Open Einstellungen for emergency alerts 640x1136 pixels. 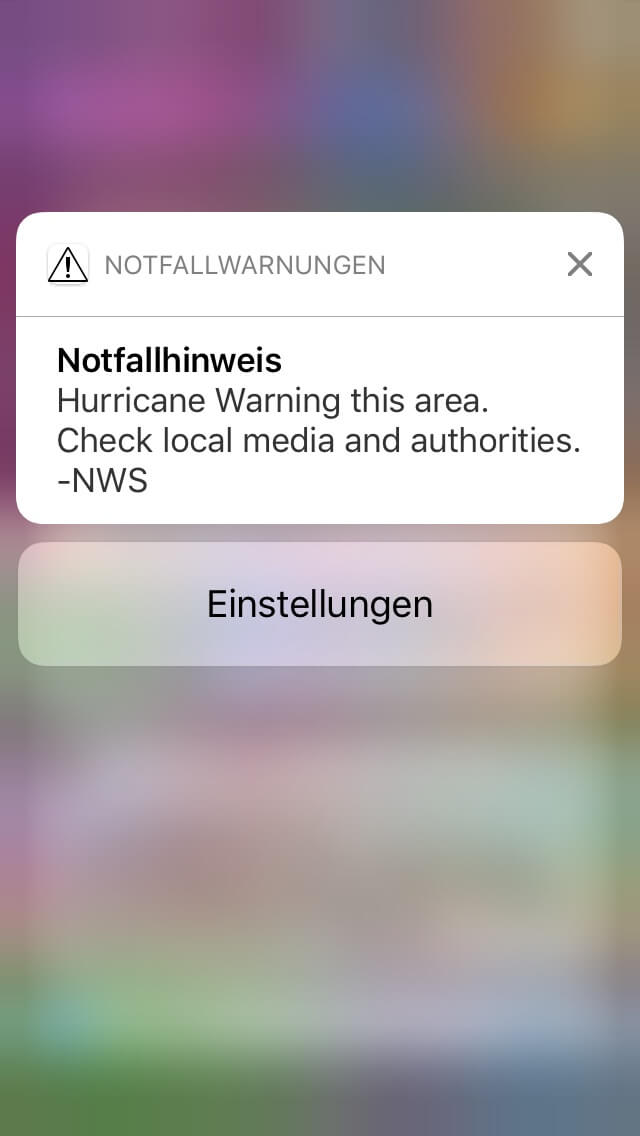pyautogui.click(x=320, y=604)
